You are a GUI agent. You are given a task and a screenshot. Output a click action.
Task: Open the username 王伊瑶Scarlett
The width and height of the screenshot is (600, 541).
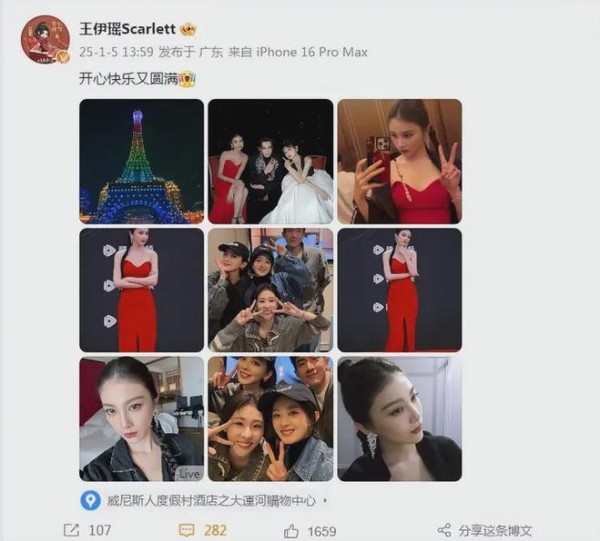pyautogui.click(x=126, y=28)
